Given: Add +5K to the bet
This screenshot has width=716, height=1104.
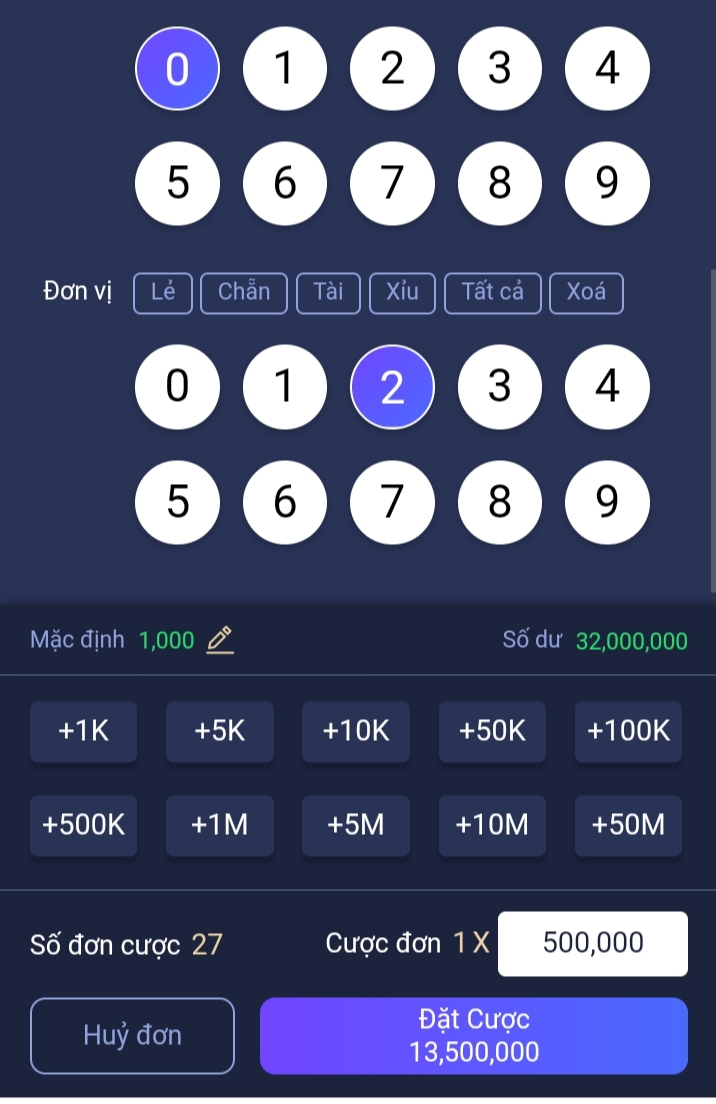Looking at the screenshot, I should [220, 731].
